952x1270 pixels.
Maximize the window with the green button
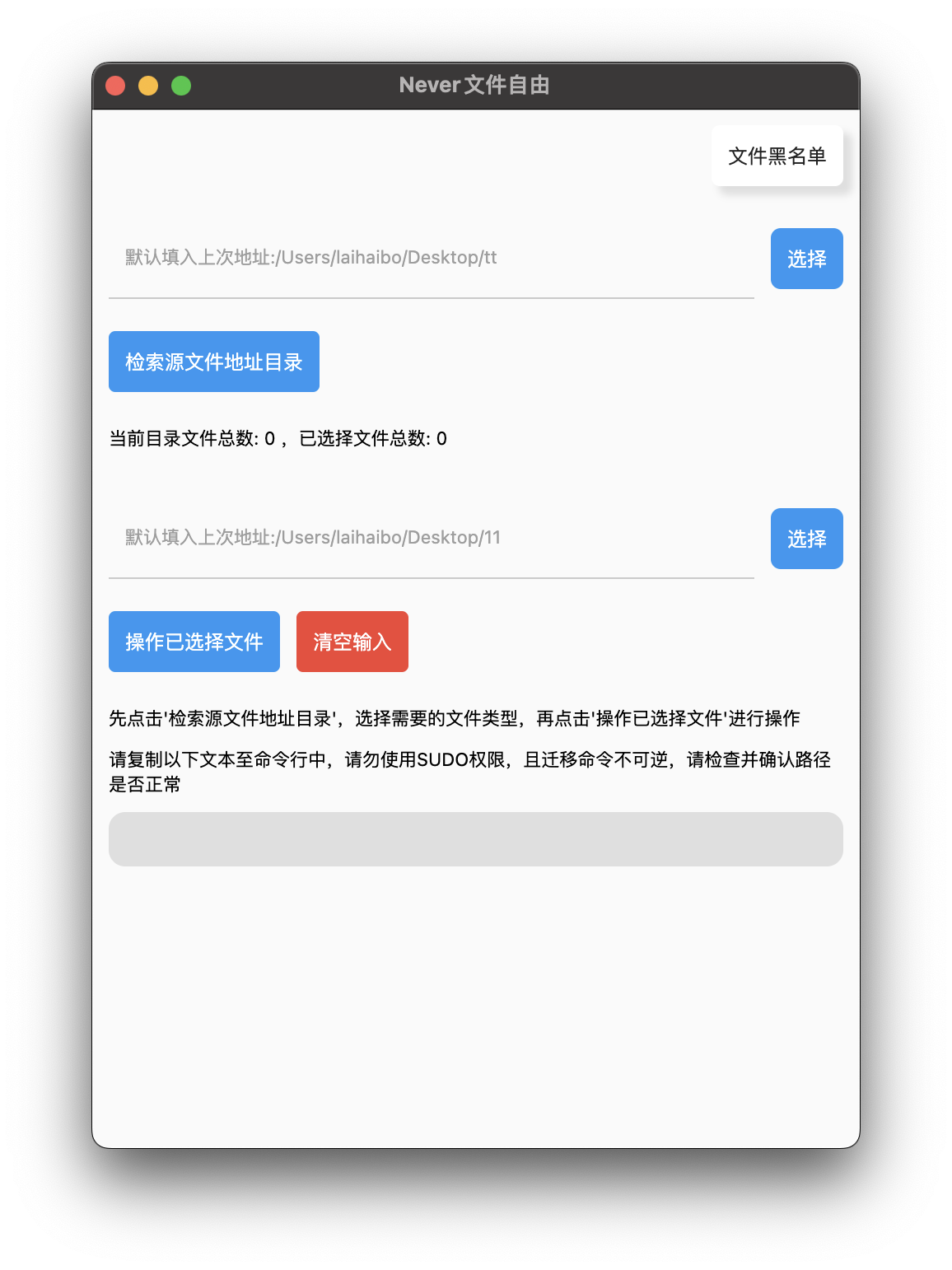(181, 86)
